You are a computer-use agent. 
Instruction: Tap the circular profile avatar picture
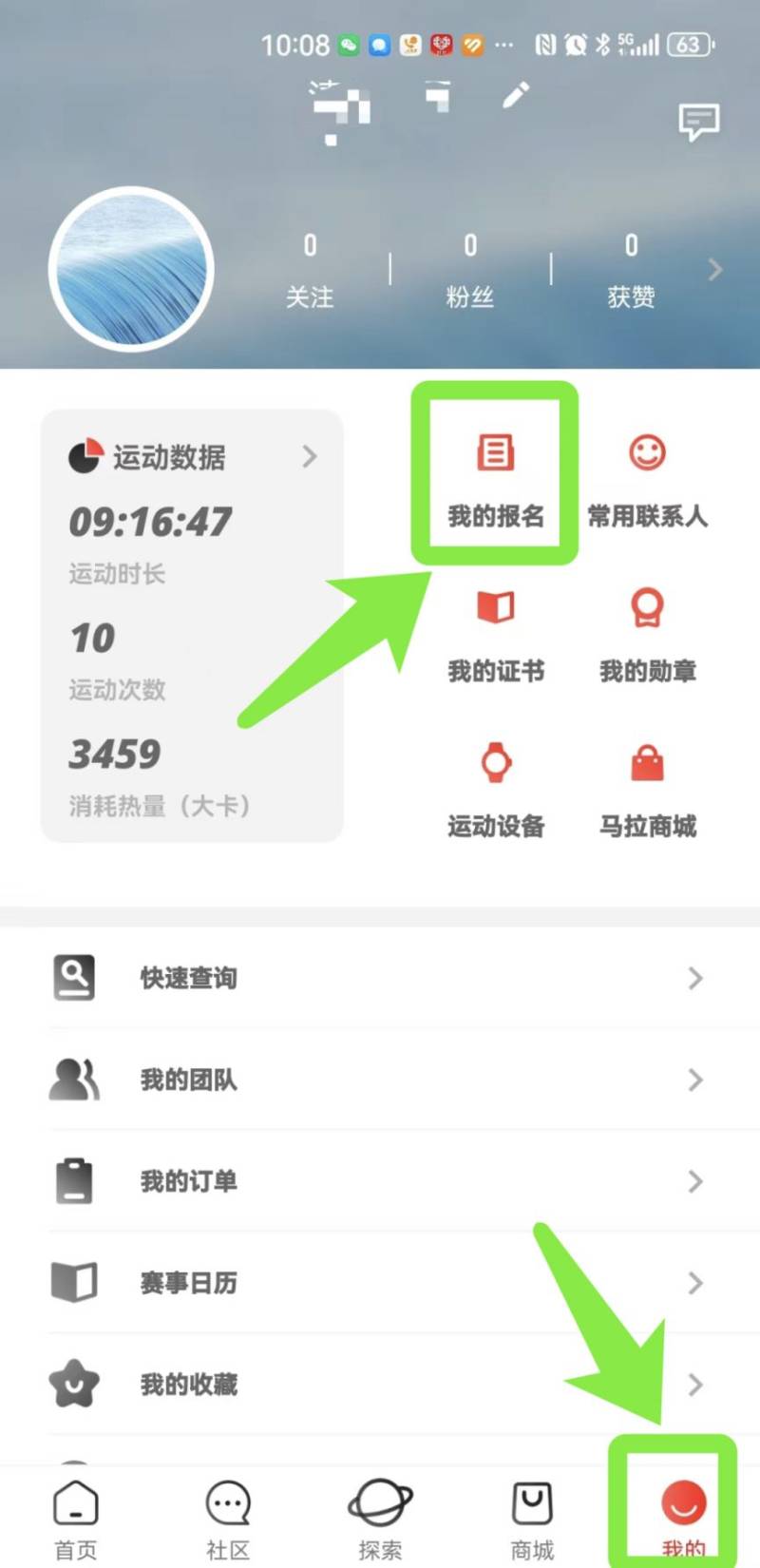click(x=132, y=269)
